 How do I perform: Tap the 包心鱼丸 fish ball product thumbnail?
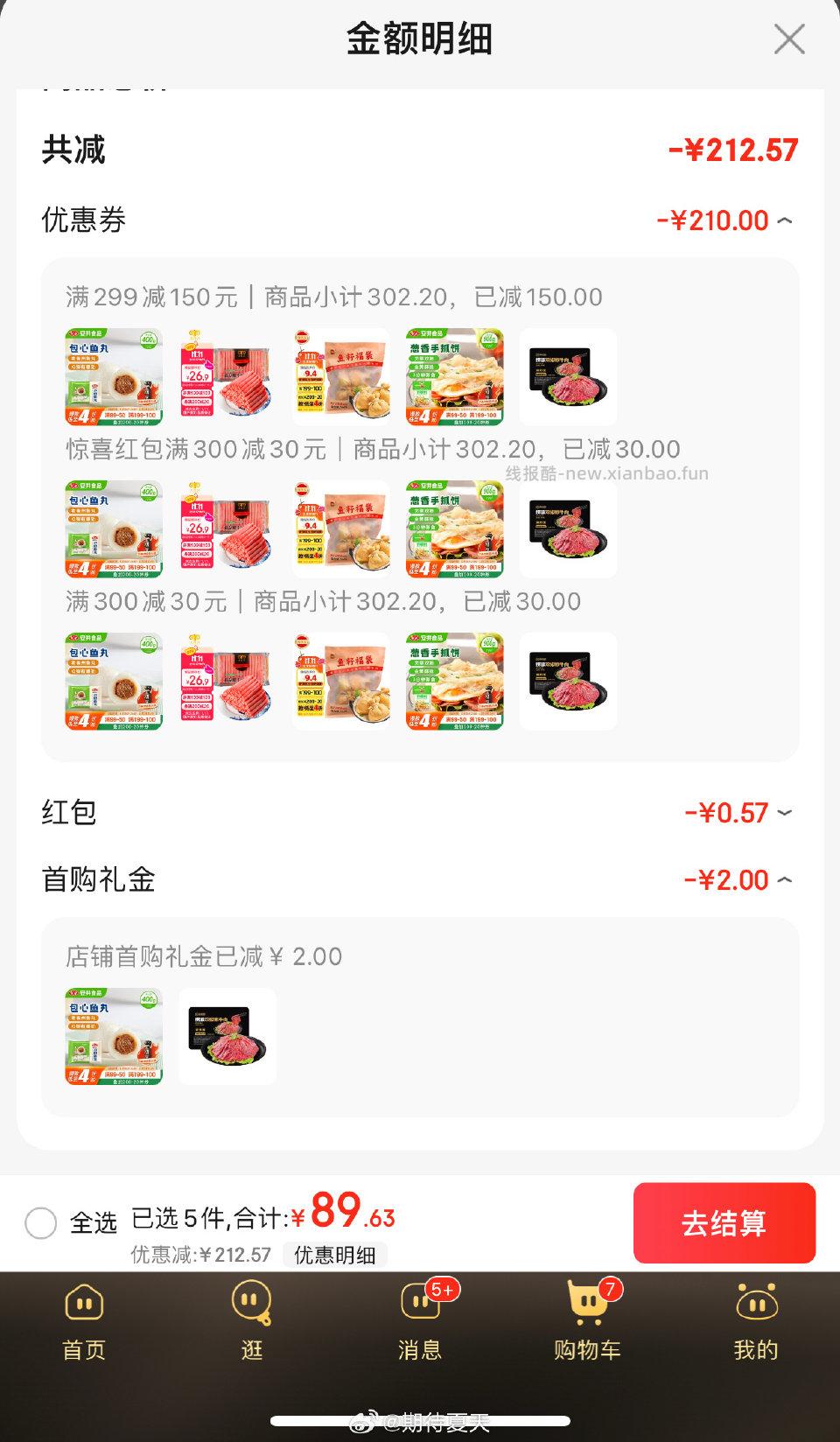(113, 376)
